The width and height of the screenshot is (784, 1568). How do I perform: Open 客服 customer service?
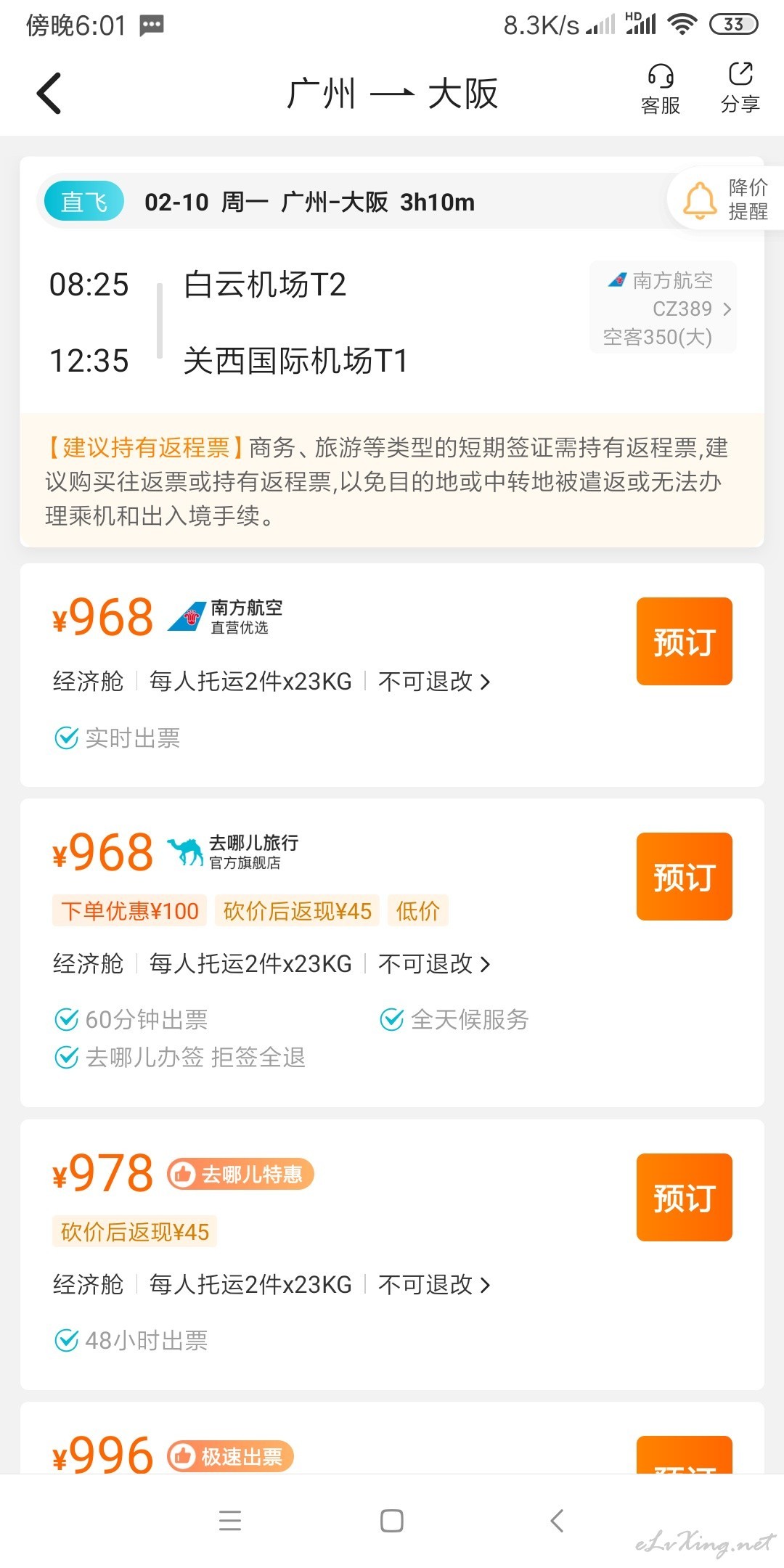(661, 90)
